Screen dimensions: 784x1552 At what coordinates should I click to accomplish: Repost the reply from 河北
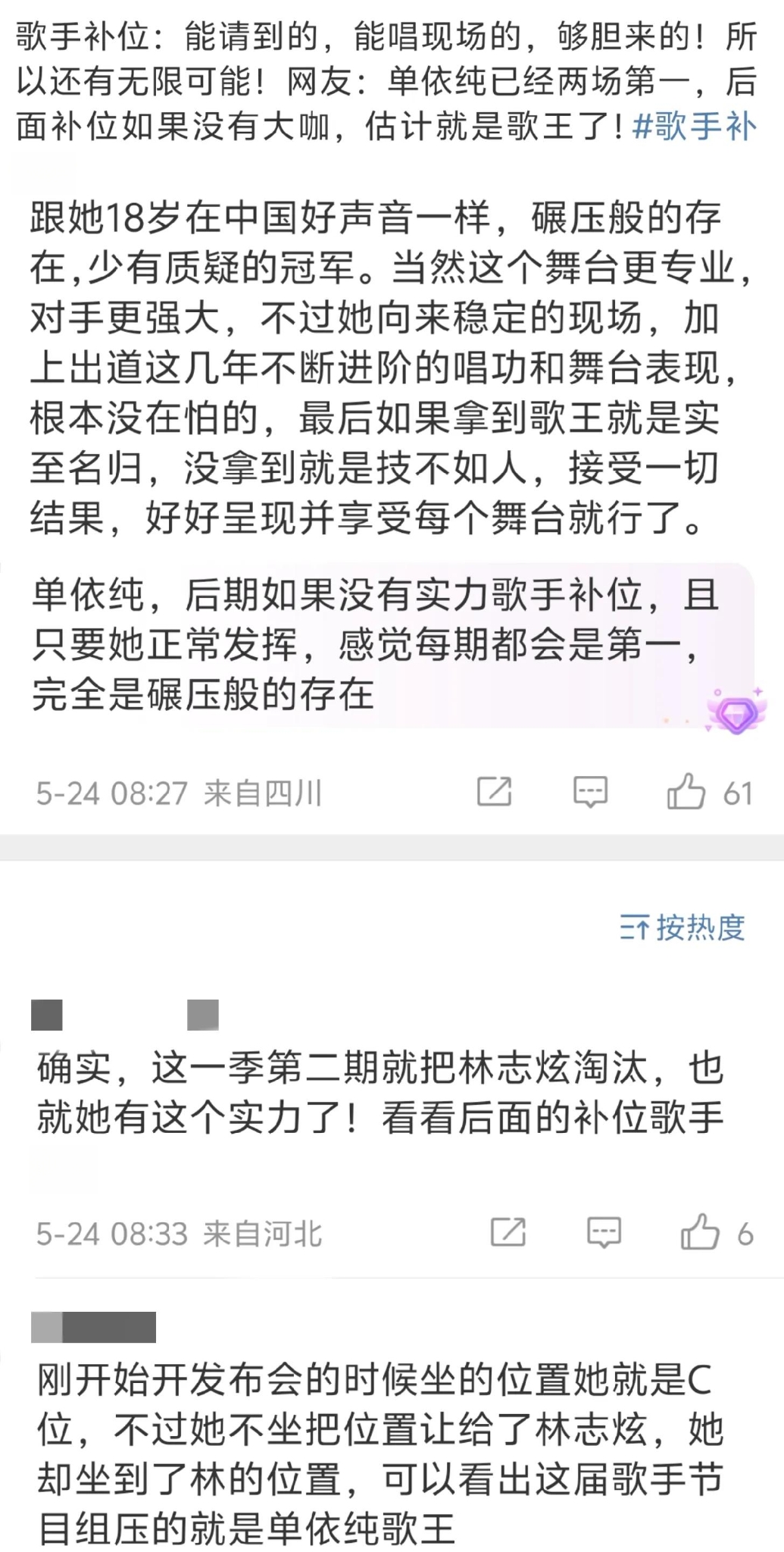508,1233
